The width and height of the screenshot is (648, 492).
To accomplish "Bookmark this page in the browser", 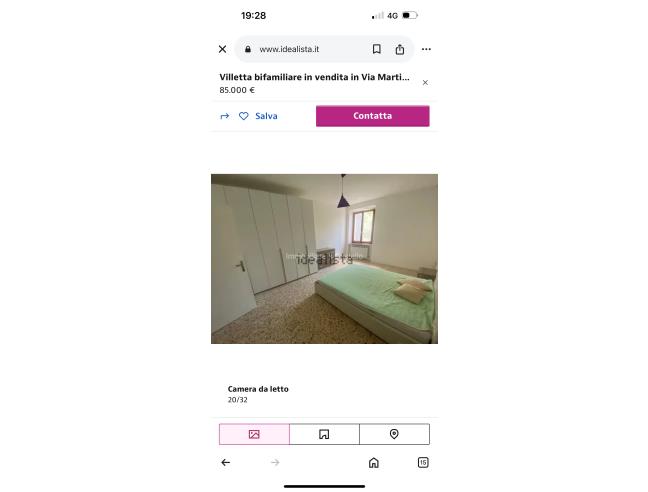I will pos(376,49).
